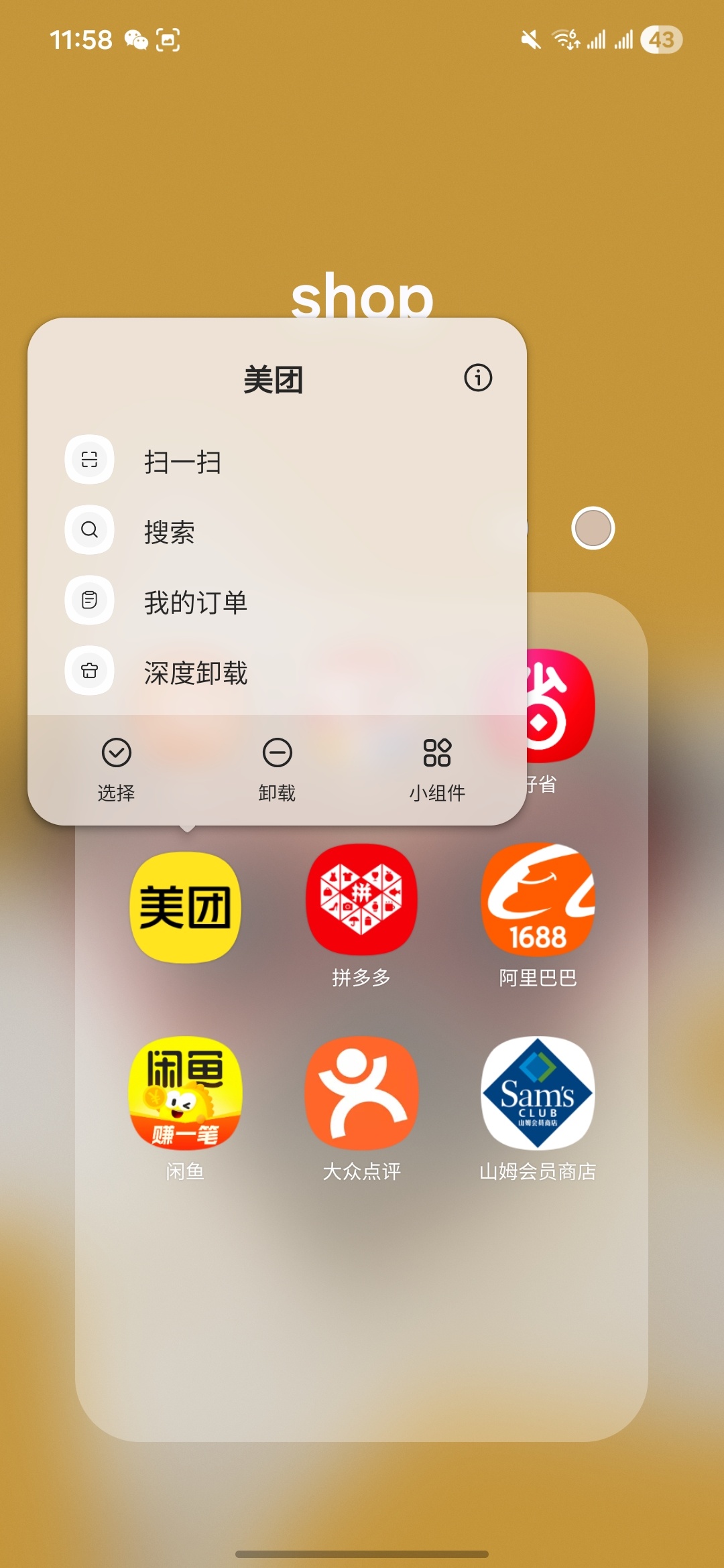Tap the WiFi status indicator
Viewport: 724px width, 1568px height.
coord(565,40)
